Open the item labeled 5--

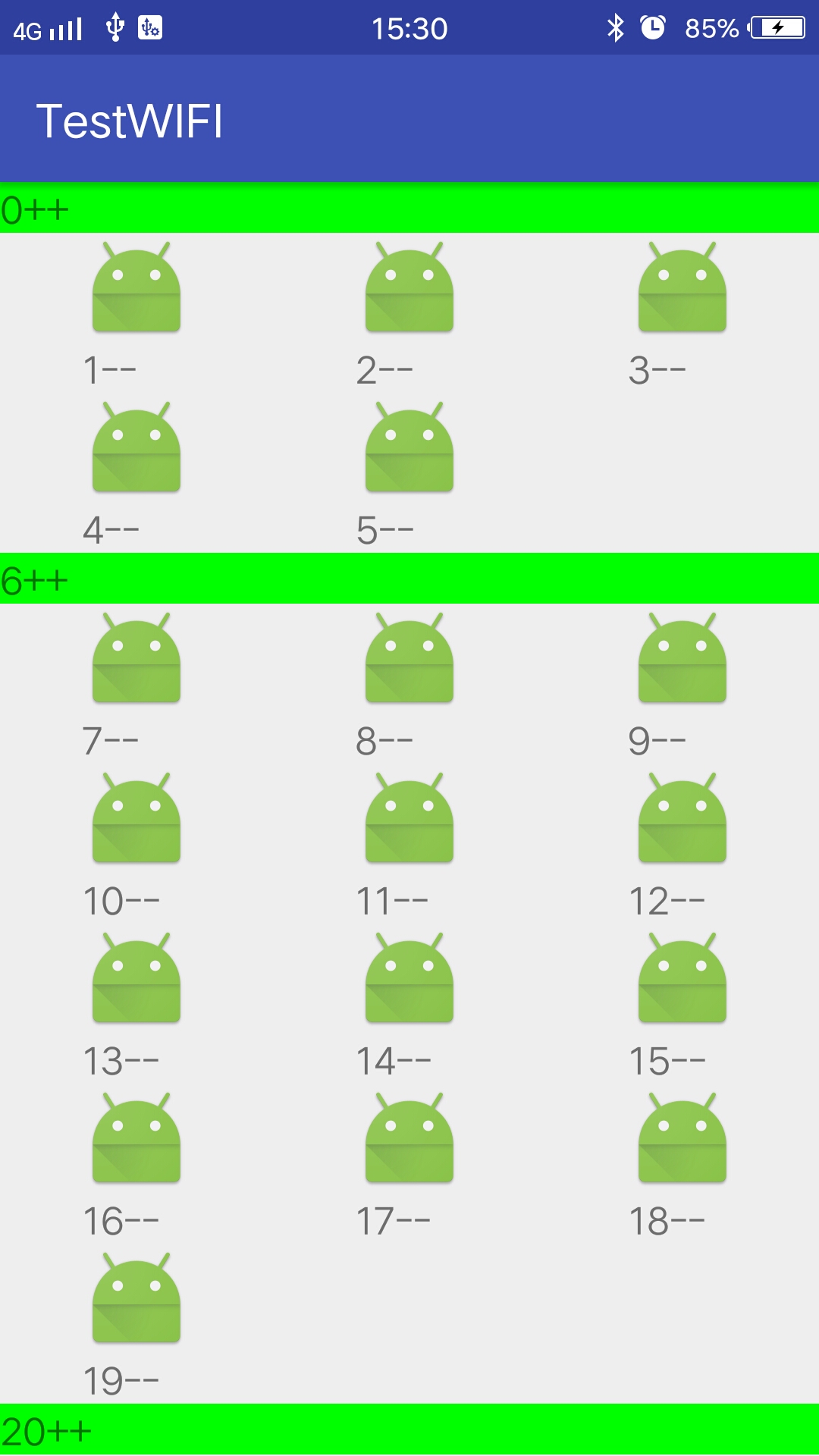pos(409,472)
